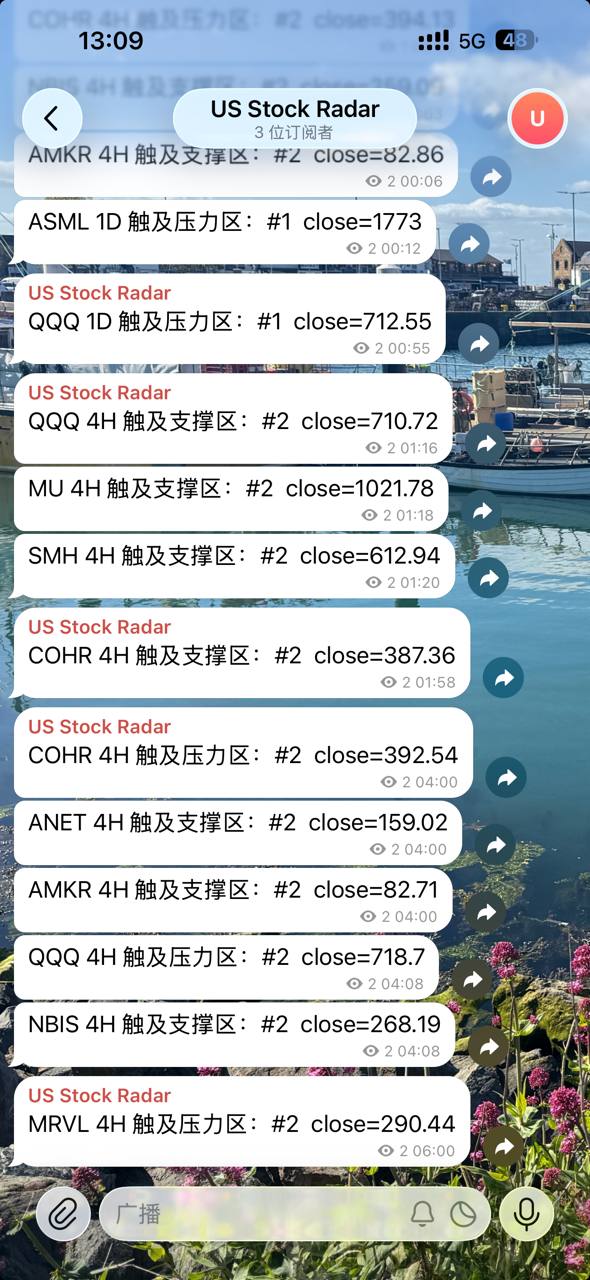
Task: Share the SMH 4H close=612.94 message
Action: 489,578
